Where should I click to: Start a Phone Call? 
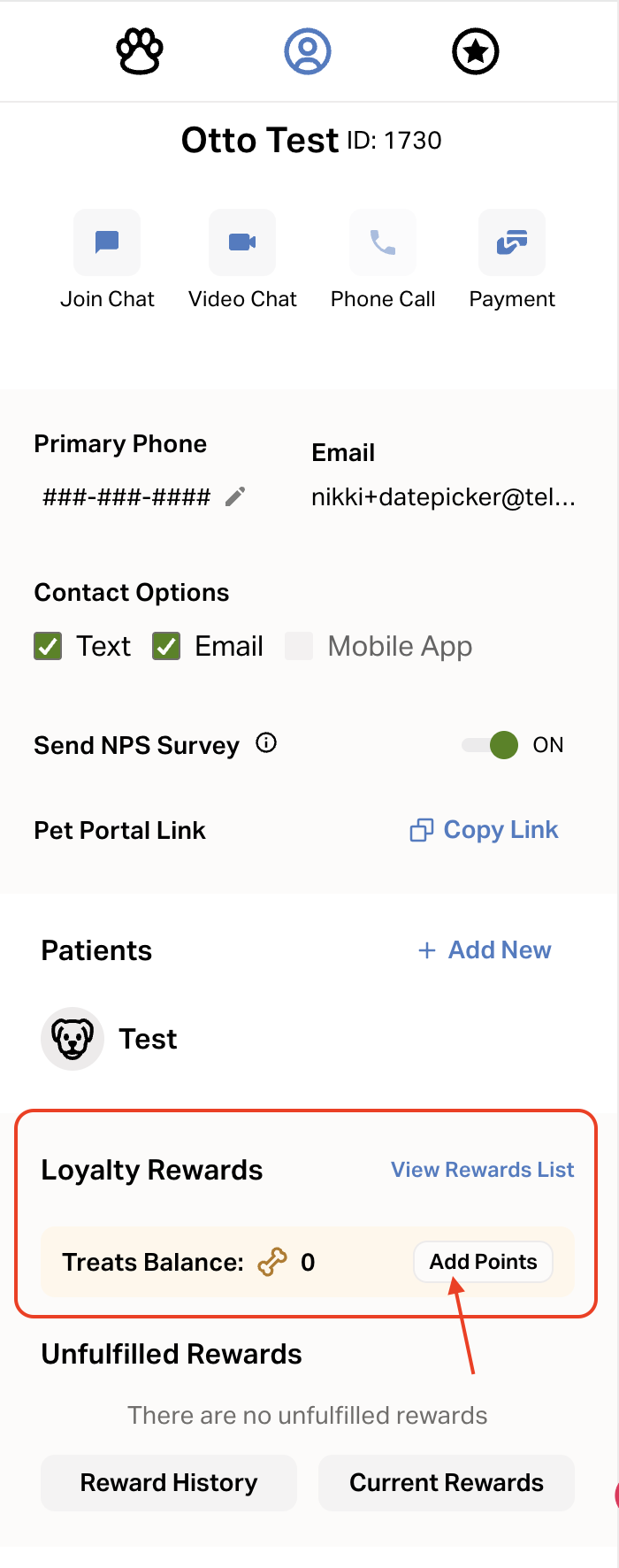coord(383,242)
